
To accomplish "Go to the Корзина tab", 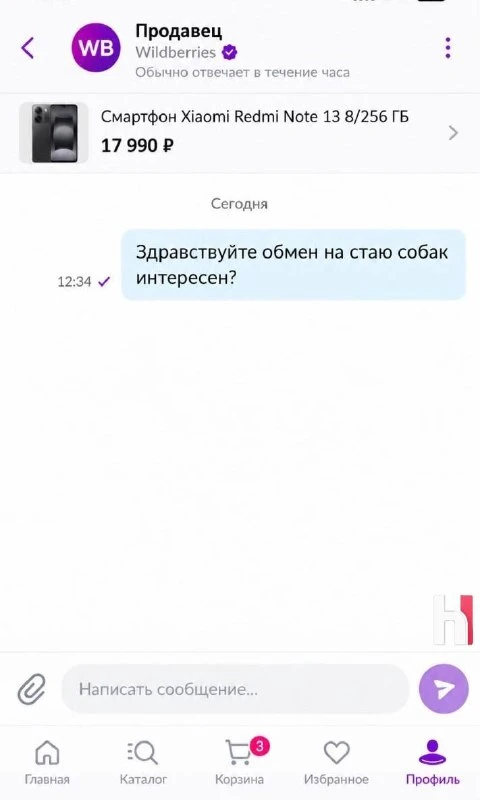I will (x=239, y=763).
